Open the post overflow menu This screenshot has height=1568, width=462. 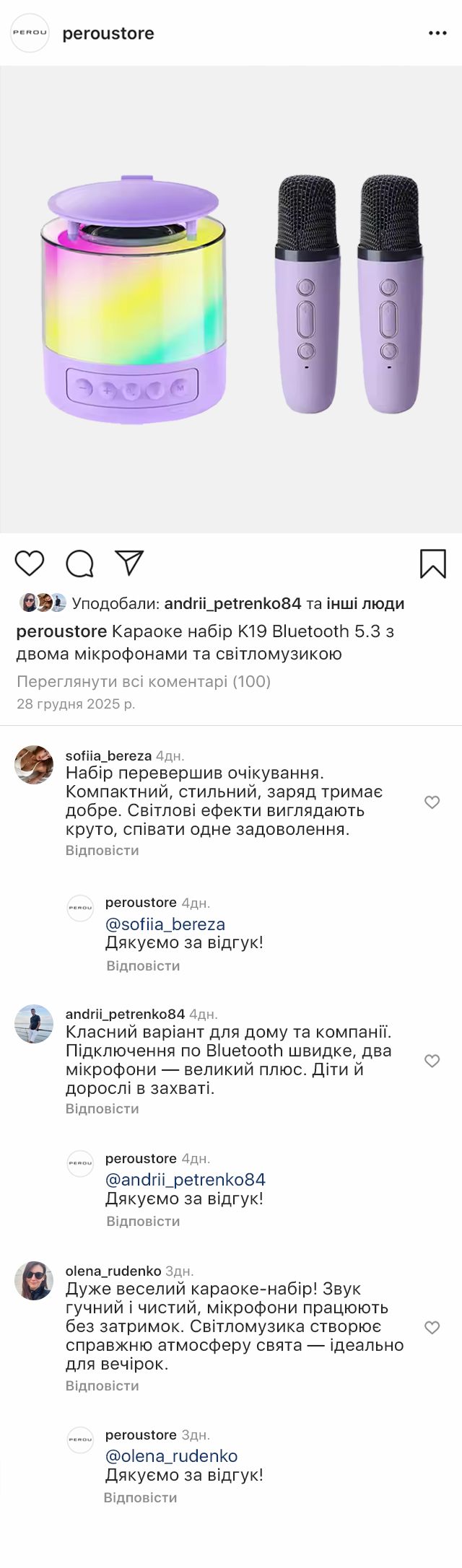437,33
